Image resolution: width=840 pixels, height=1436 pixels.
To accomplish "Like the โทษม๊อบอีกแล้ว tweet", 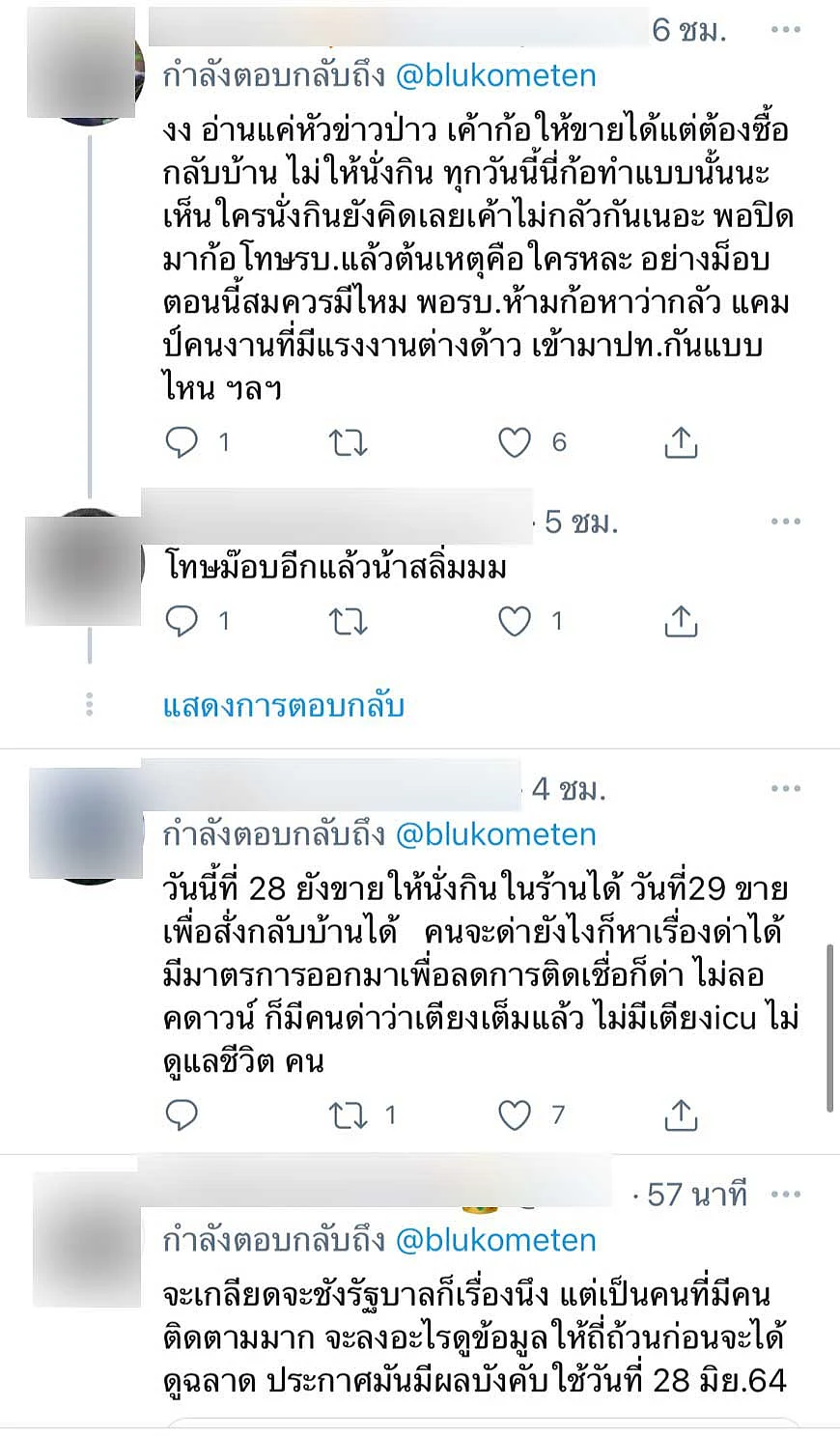I will (x=515, y=621).
